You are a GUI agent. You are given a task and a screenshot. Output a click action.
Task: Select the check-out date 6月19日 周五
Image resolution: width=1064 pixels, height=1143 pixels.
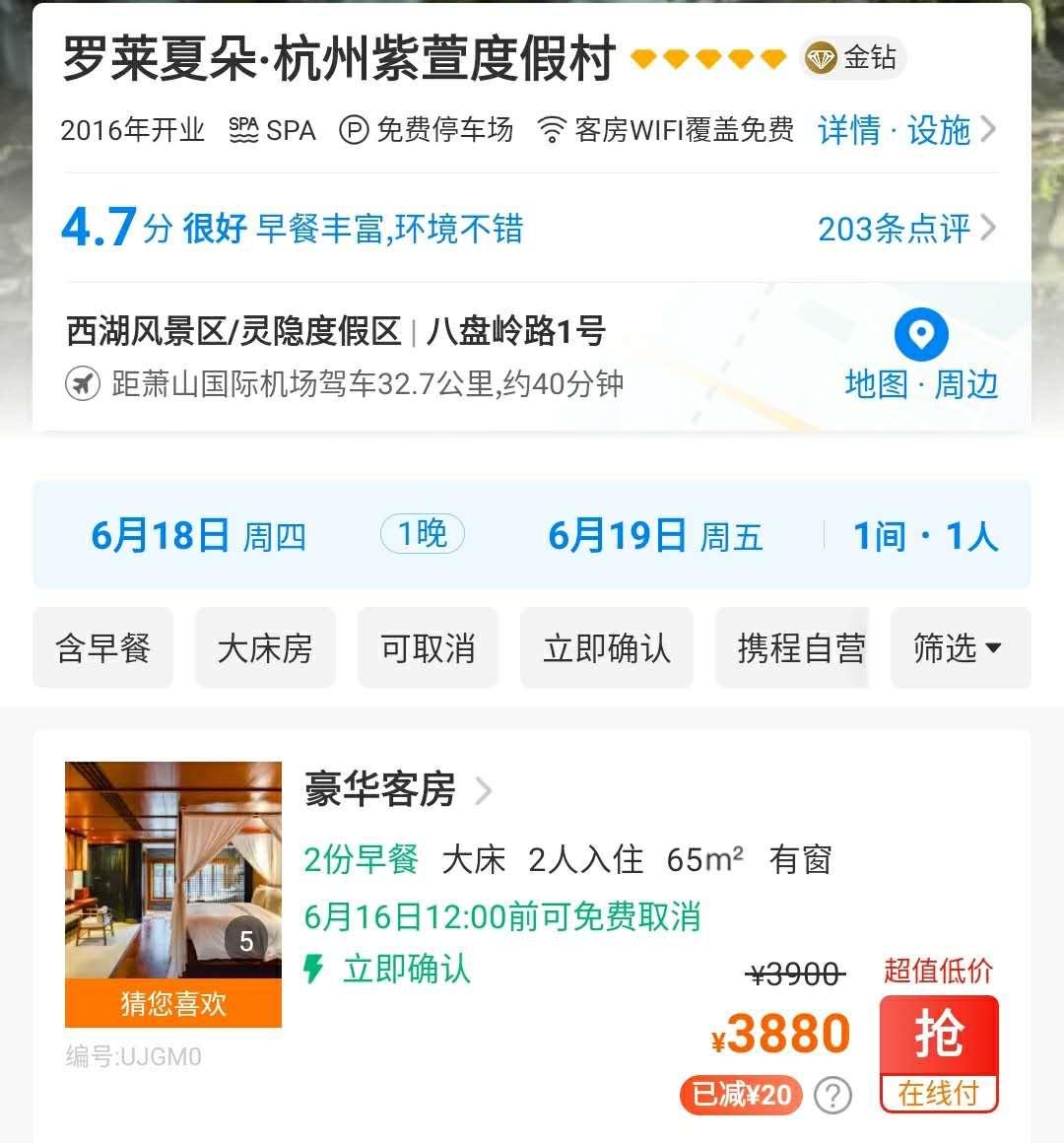coord(655,536)
